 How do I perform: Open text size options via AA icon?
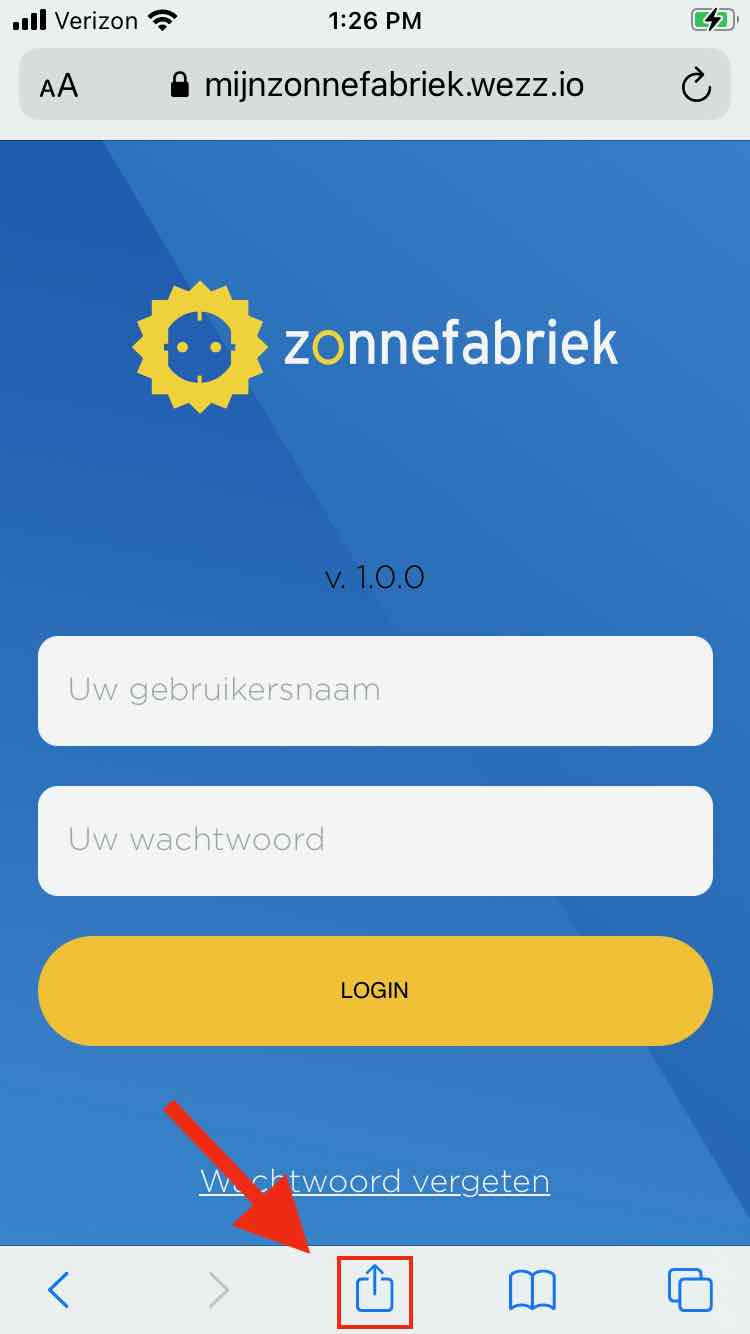58,85
